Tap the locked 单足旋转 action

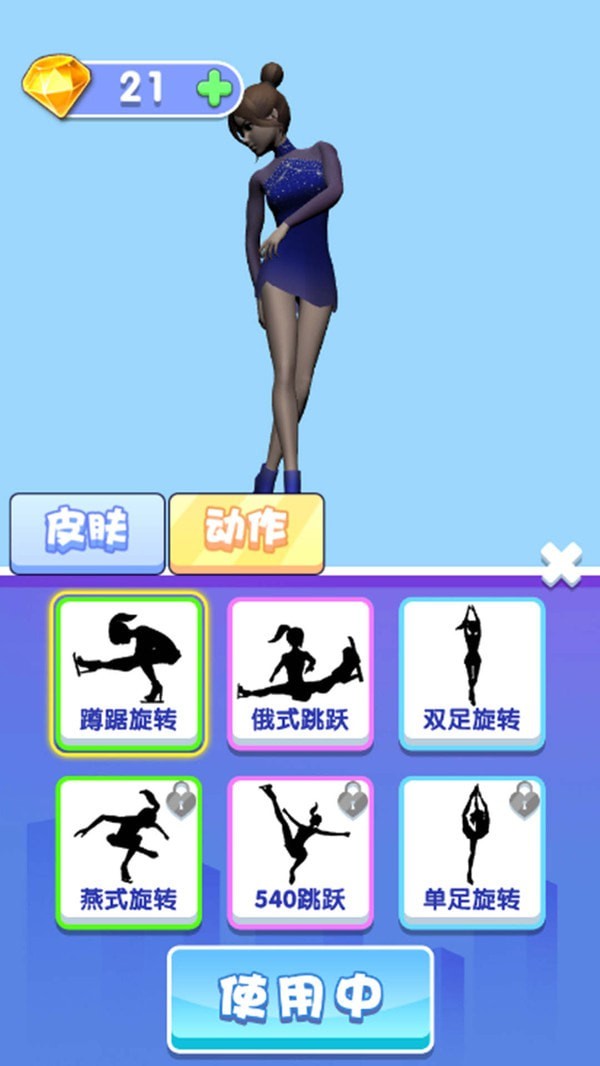472,853
